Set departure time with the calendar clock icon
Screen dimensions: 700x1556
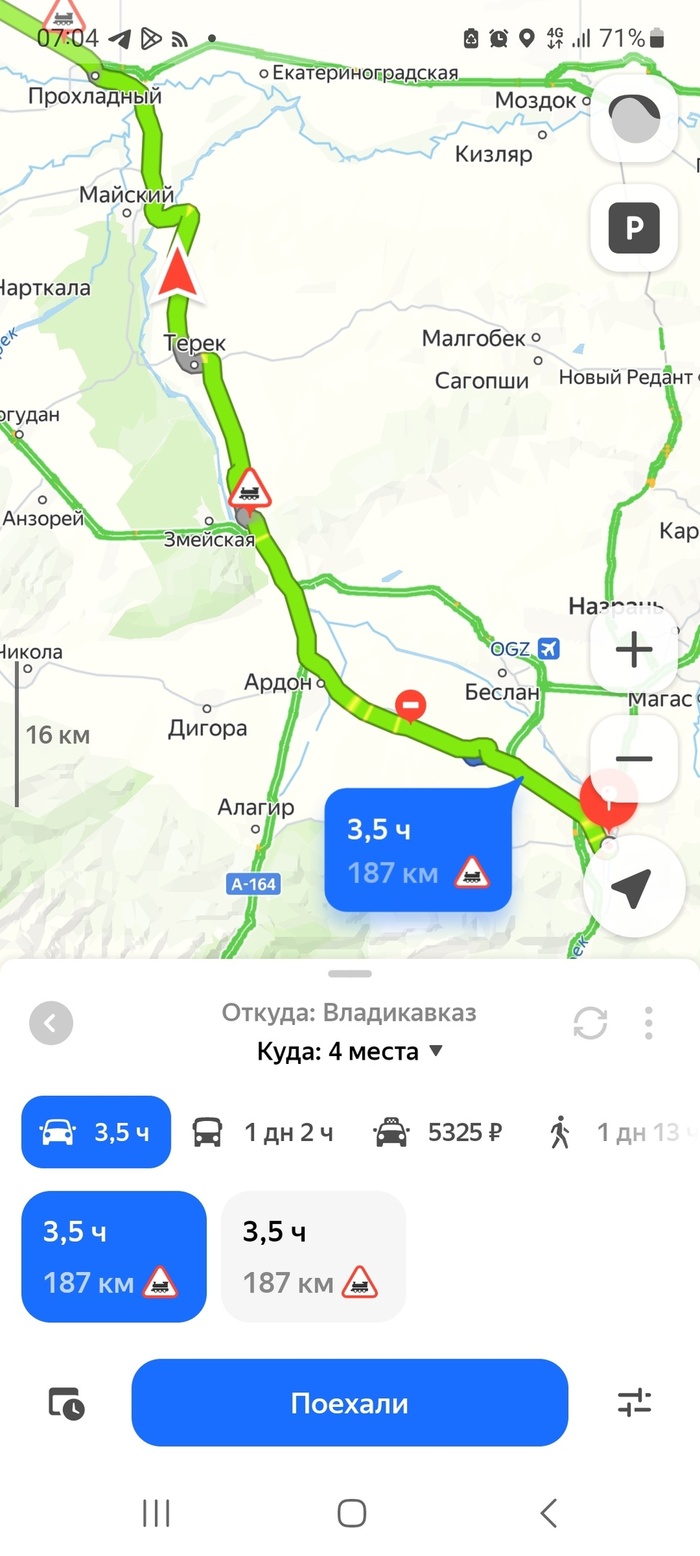tap(67, 1403)
